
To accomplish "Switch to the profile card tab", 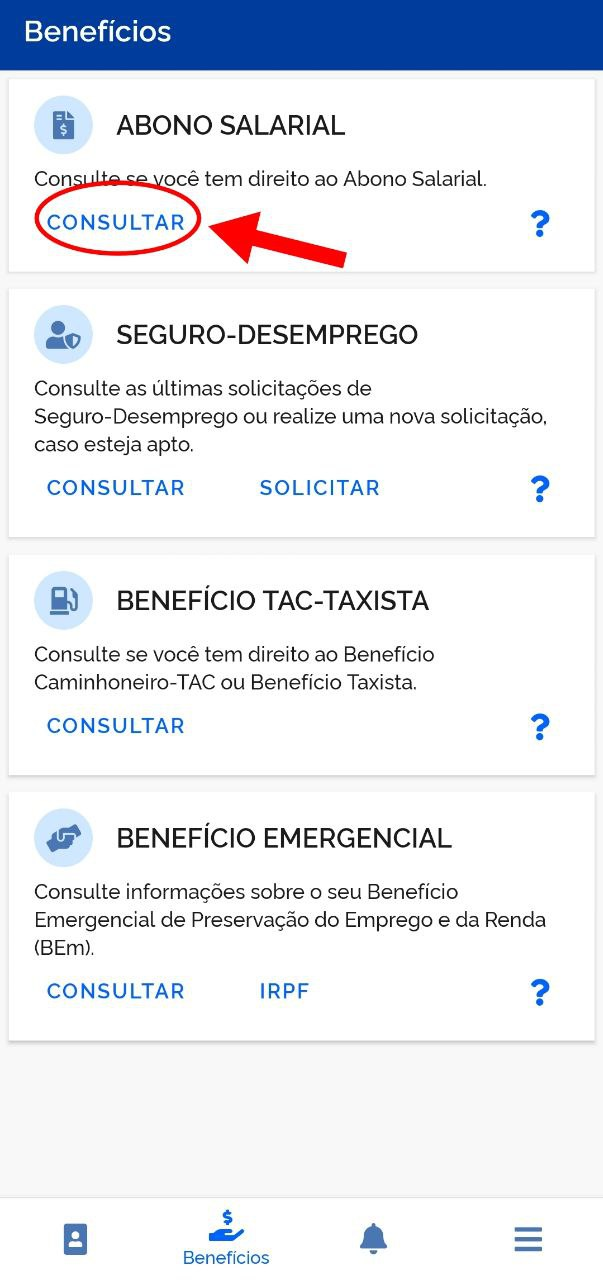I will pyautogui.click(x=75, y=1240).
